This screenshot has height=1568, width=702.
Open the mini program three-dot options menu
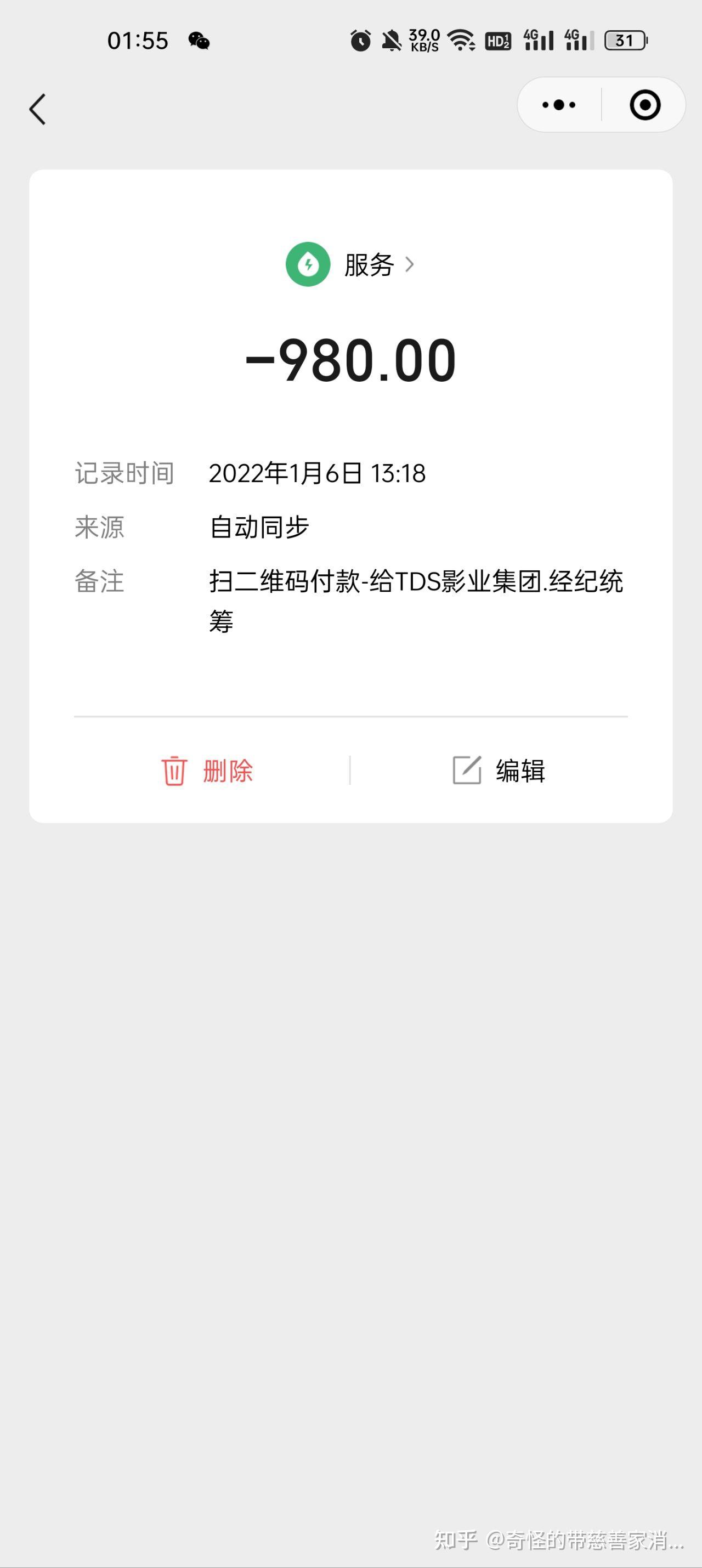click(557, 105)
